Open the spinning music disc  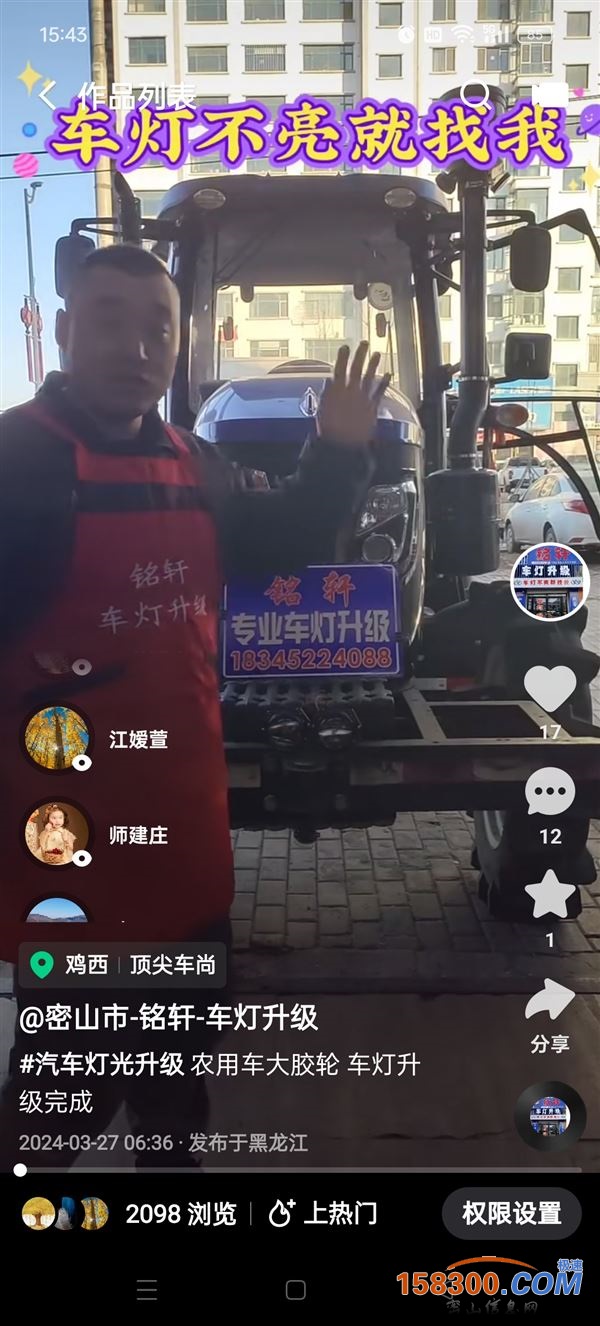550,1115
